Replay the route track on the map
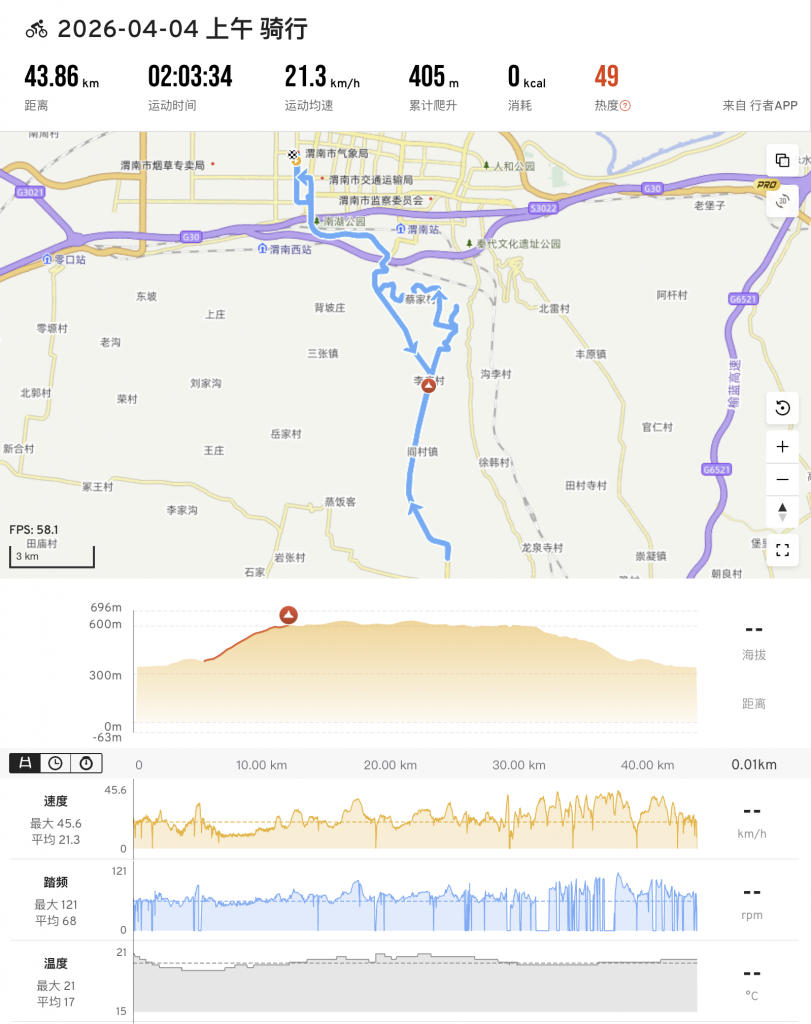Screen dimensions: 811x1024 [782, 408]
